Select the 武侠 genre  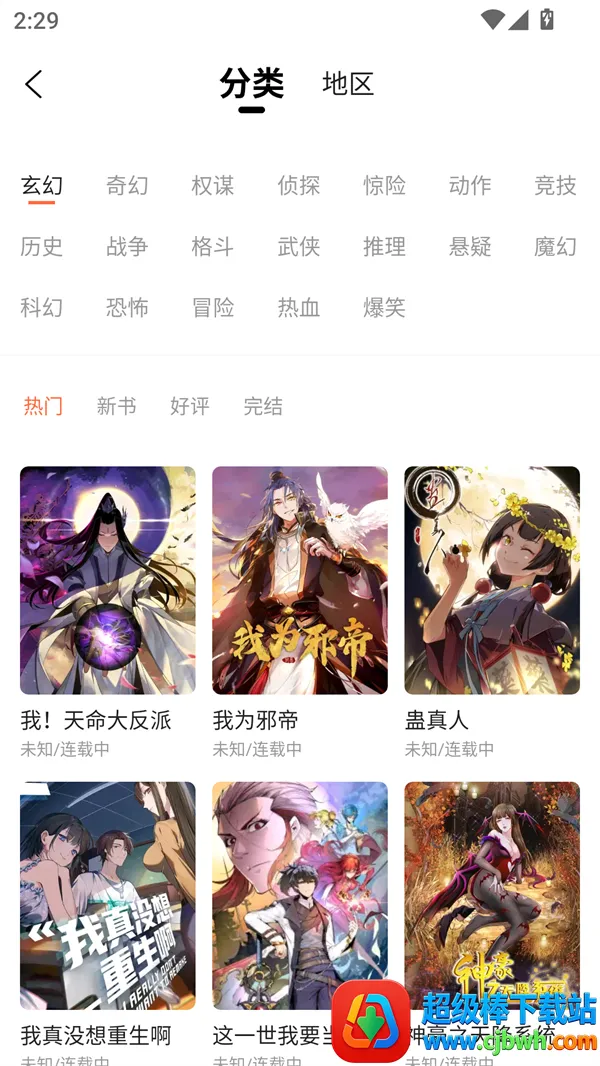[298, 246]
